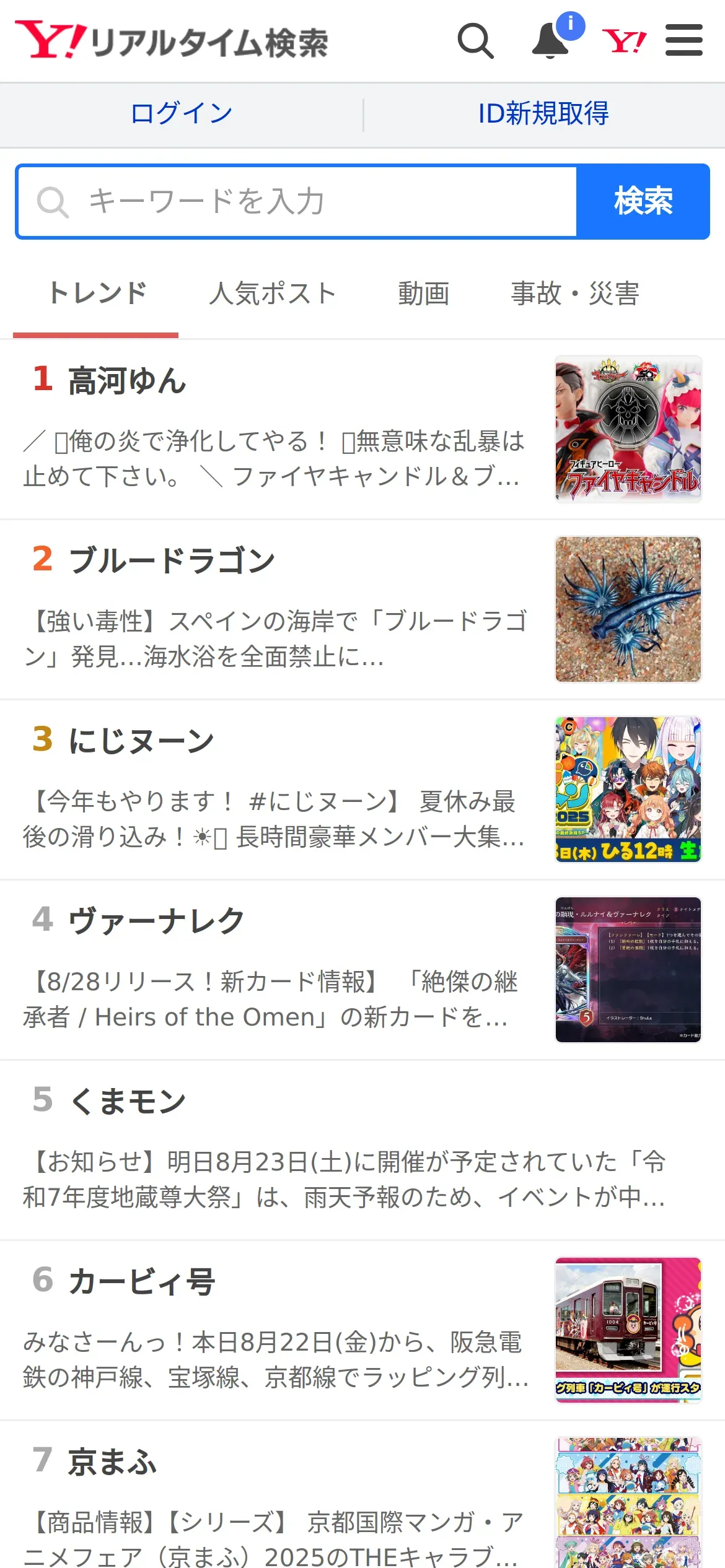
Task: Focus the キーワードを入力 search field
Action: 297,202
